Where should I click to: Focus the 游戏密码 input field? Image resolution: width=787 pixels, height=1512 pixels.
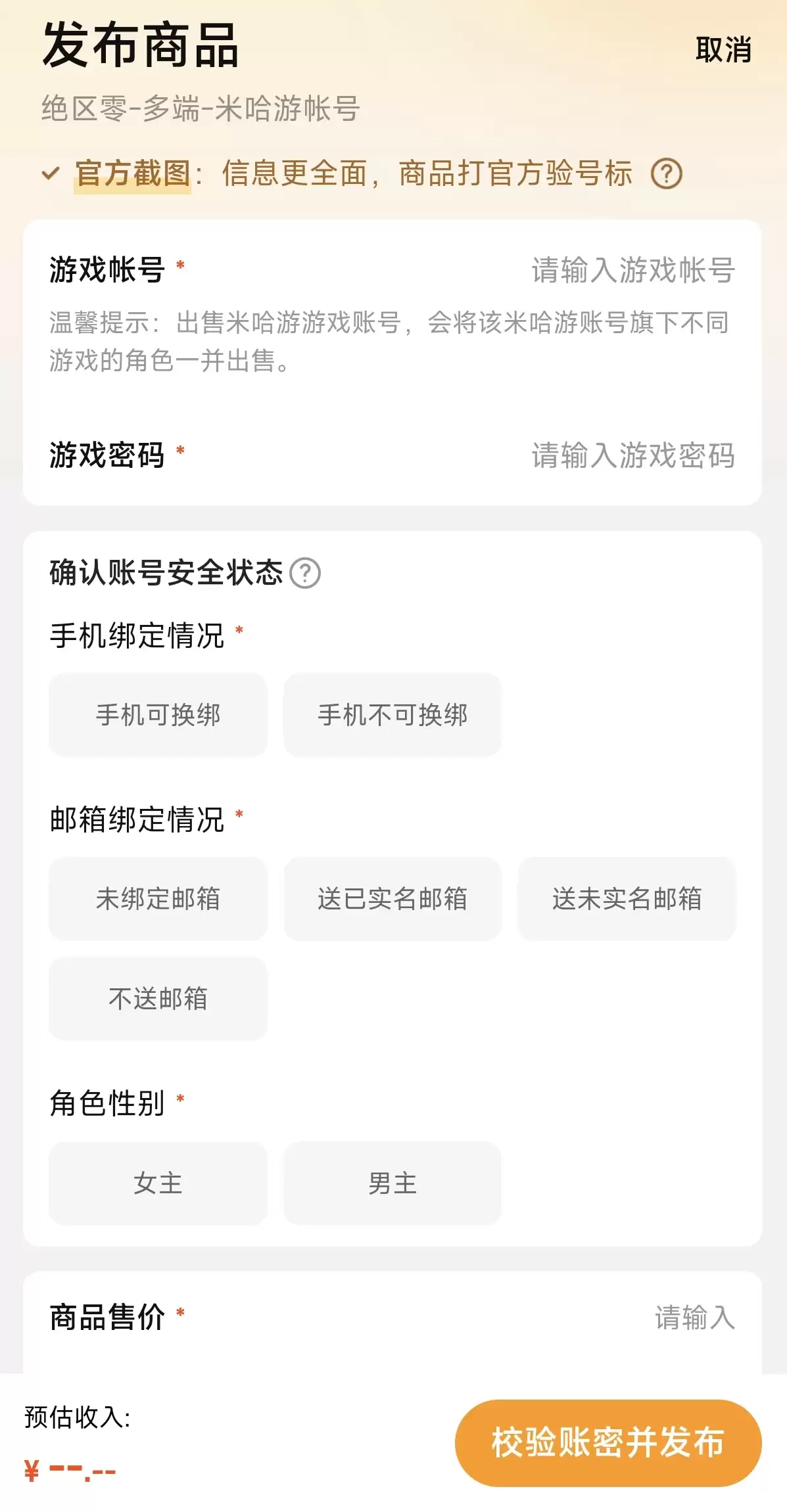pyautogui.click(x=632, y=455)
